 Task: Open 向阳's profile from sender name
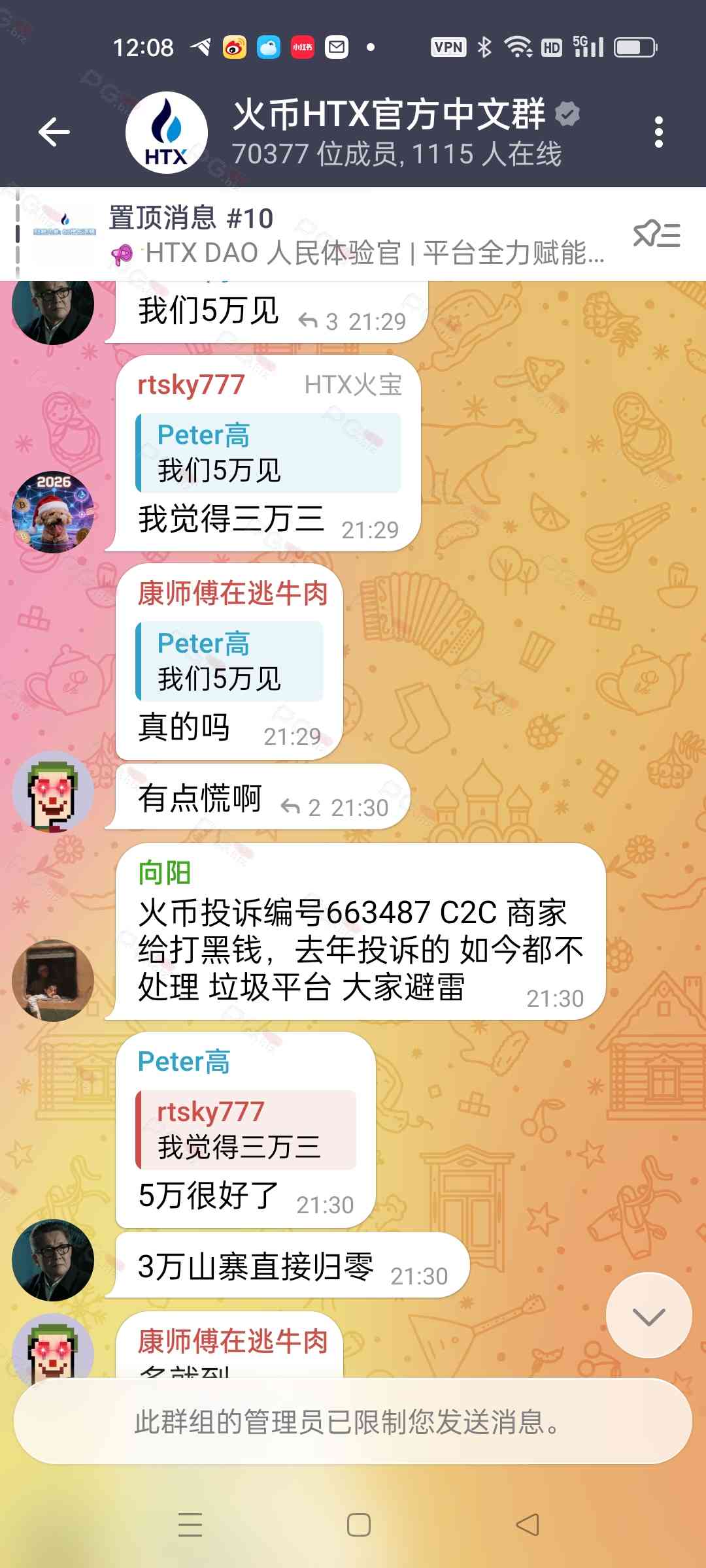pyautogui.click(x=164, y=873)
